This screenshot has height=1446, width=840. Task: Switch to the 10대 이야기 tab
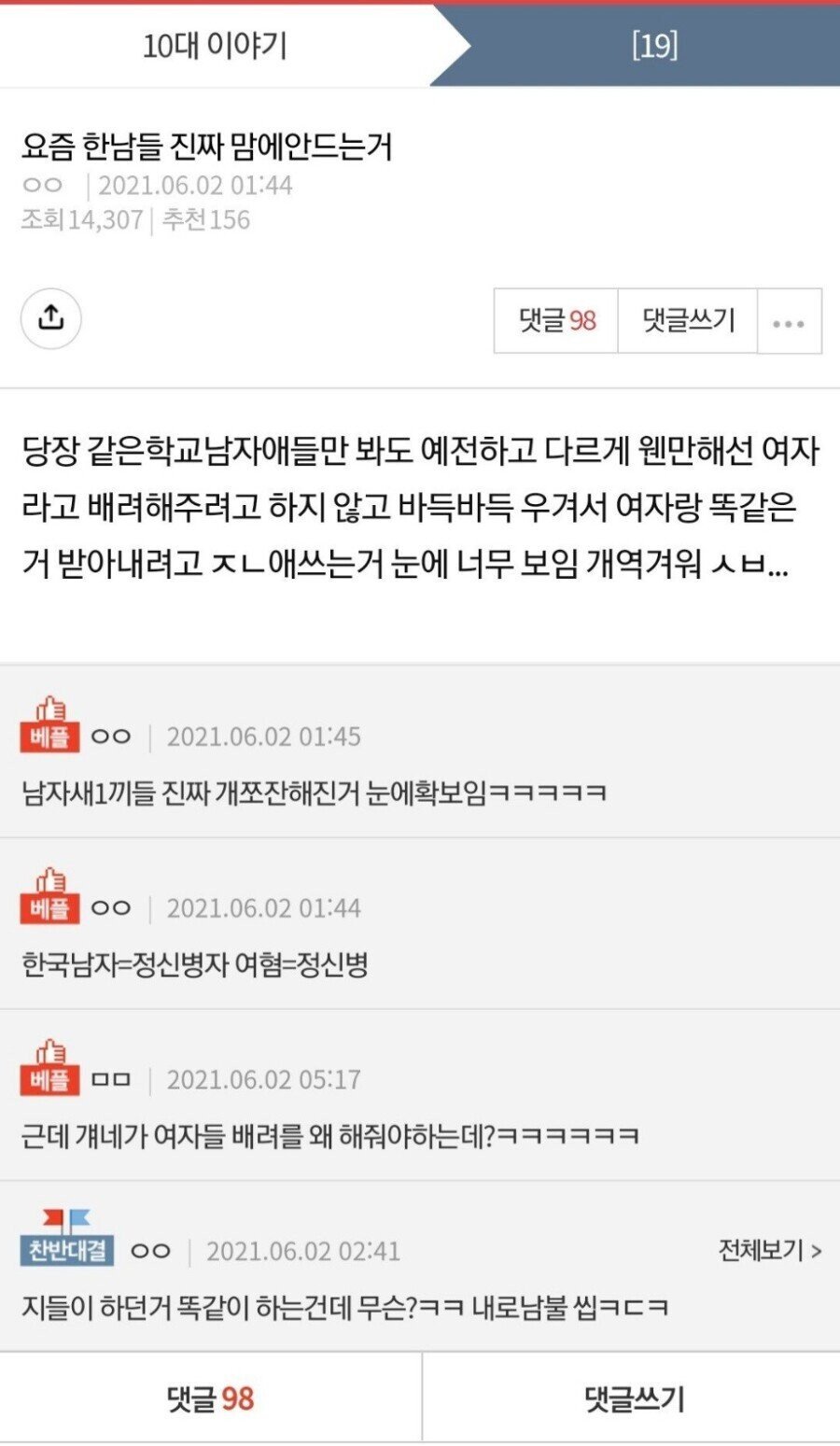pos(215,45)
